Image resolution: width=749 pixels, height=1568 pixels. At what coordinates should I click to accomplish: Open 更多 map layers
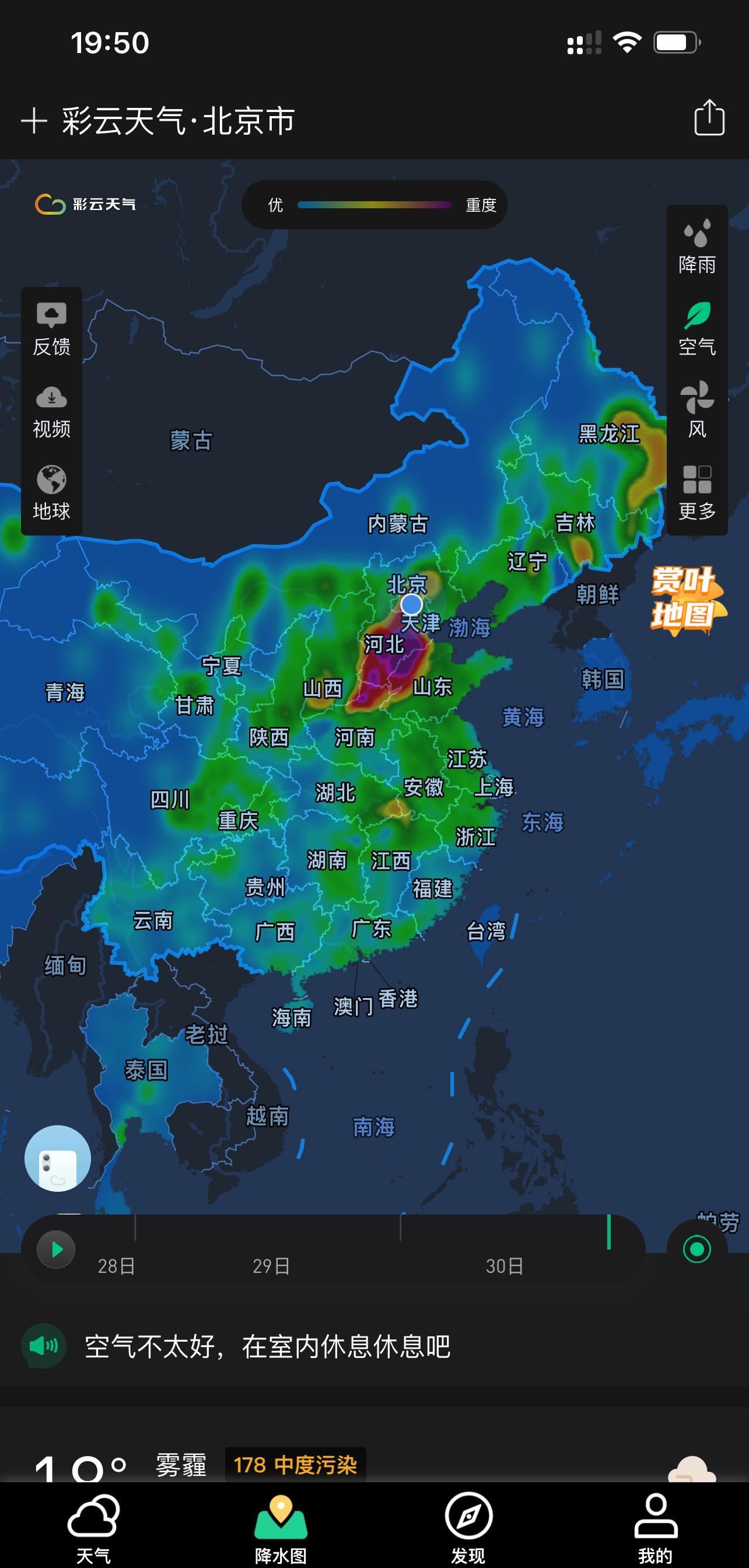[x=696, y=493]
